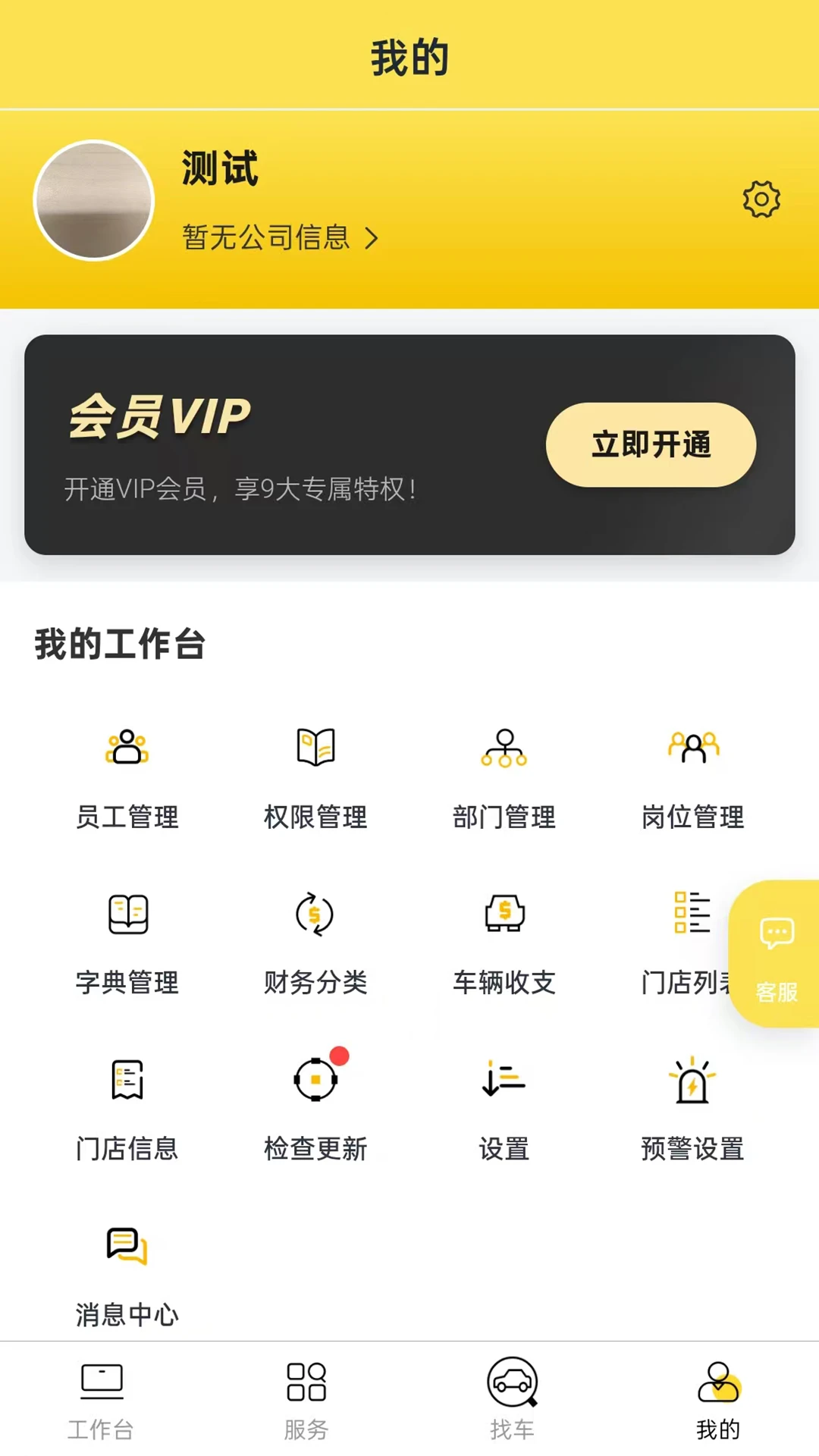The height and width of the screenshot is (1456, 819).
Task: Open the settings gear icon
Action: click(x=761, y=199)
